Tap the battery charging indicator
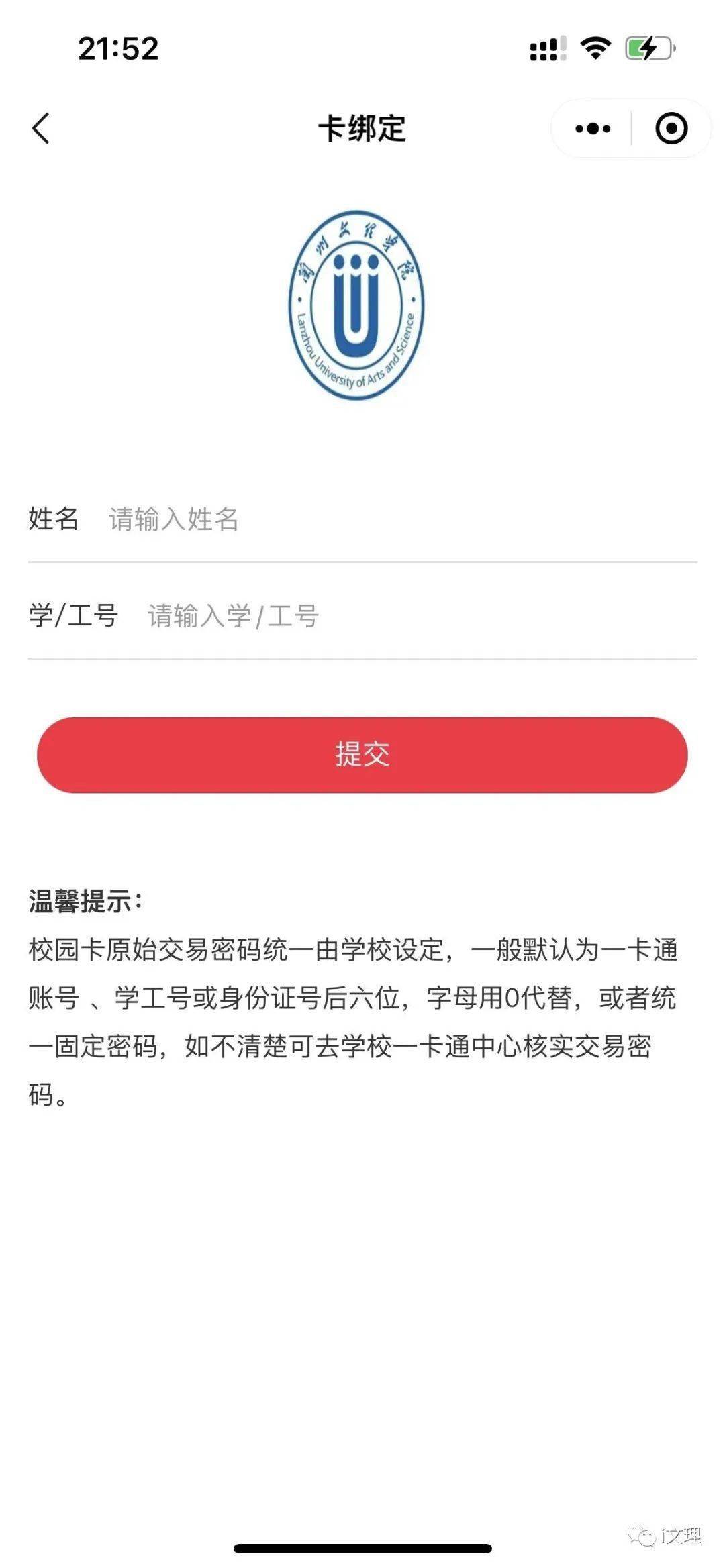This screenshot has height=1568, width=725. (646, 46)
